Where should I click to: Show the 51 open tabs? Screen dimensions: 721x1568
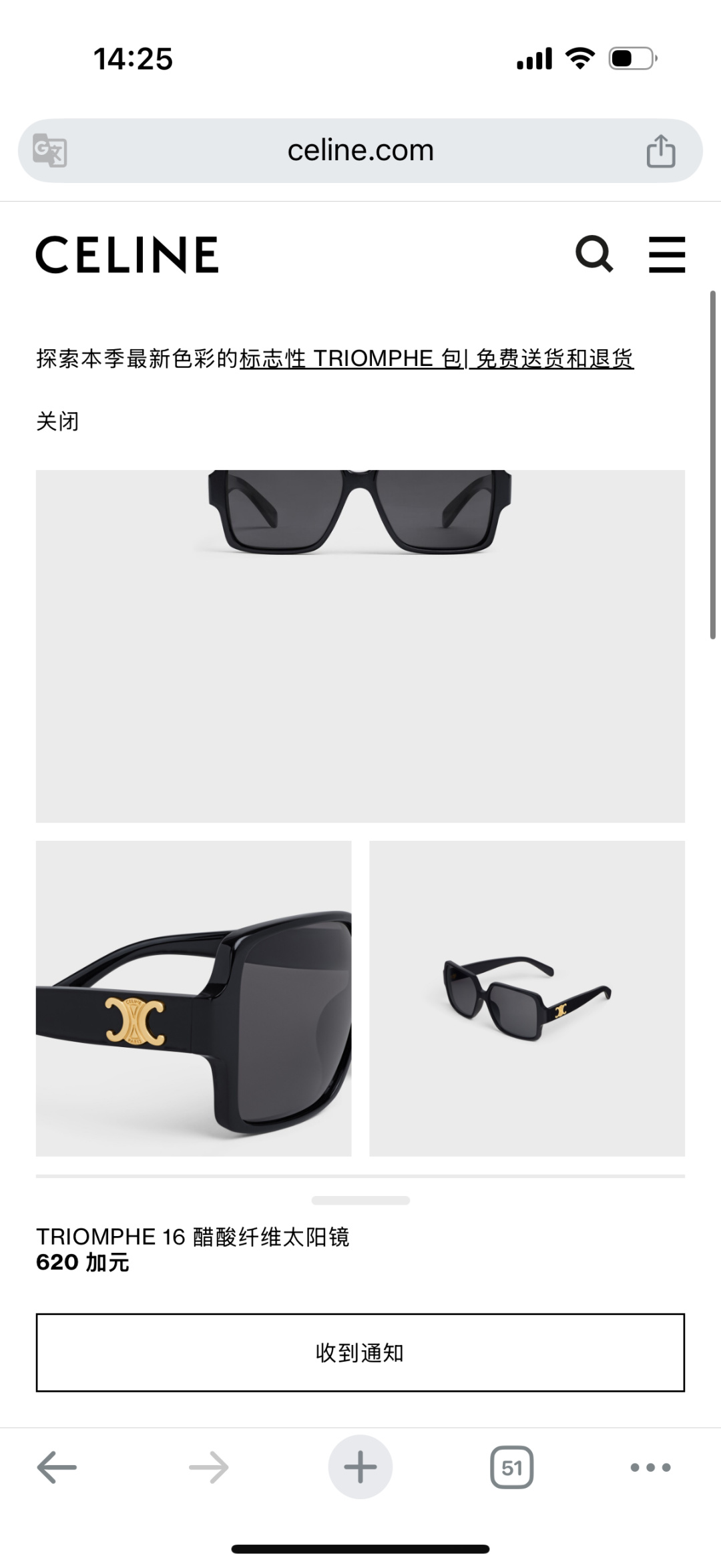(512, 1467)
